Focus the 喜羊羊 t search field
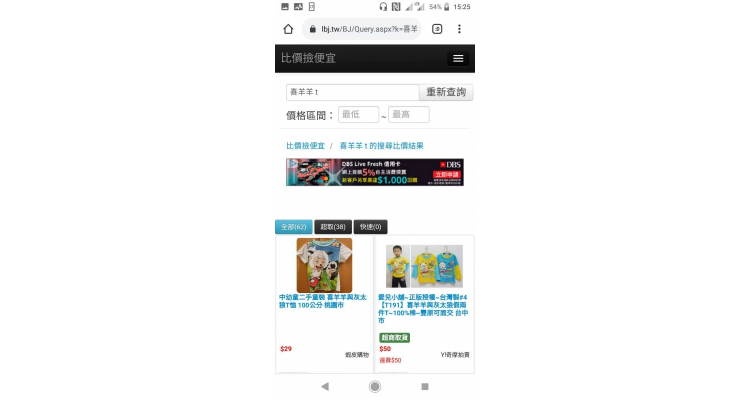Viewport: 750px width, 400px height. (x=351, y=92)
